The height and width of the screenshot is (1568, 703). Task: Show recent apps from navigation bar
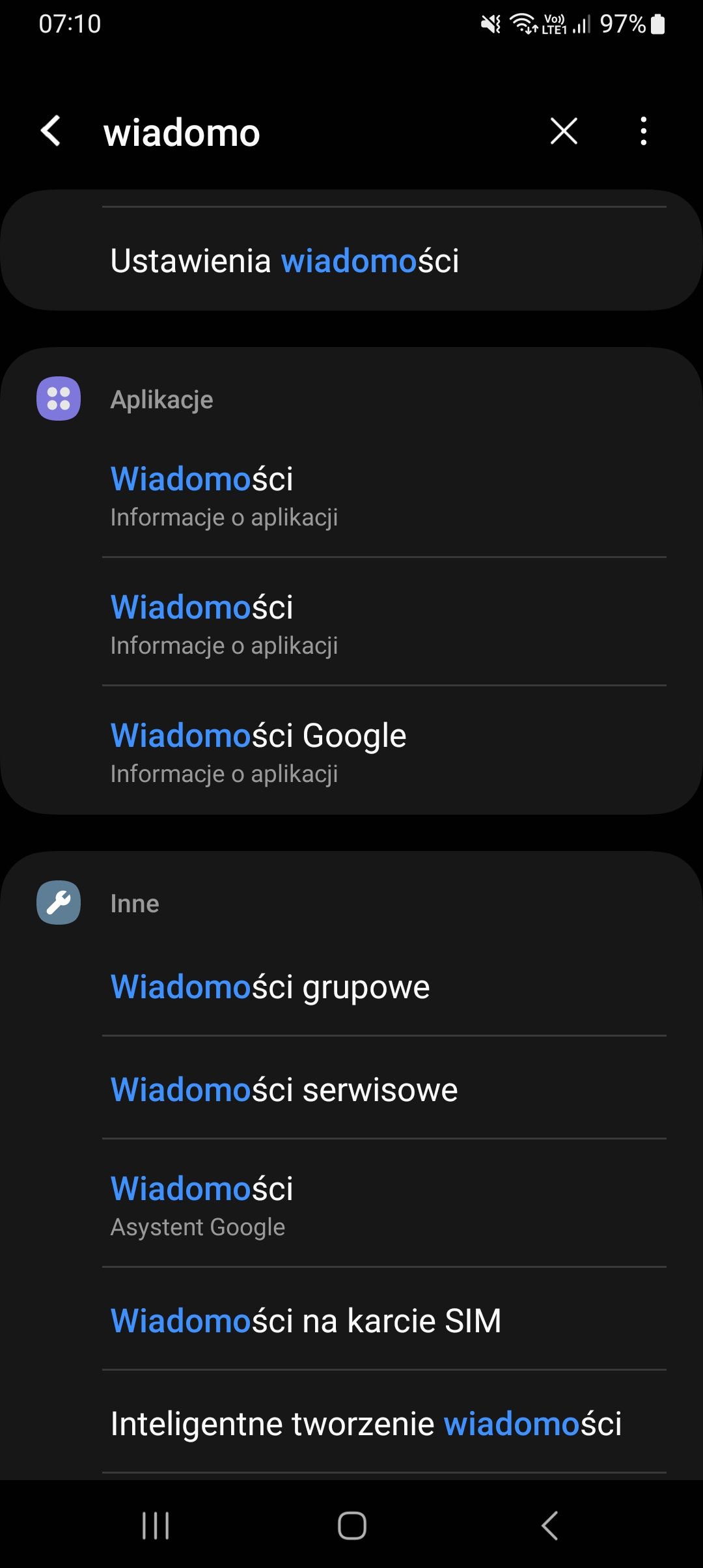[x=156, y=1525]
